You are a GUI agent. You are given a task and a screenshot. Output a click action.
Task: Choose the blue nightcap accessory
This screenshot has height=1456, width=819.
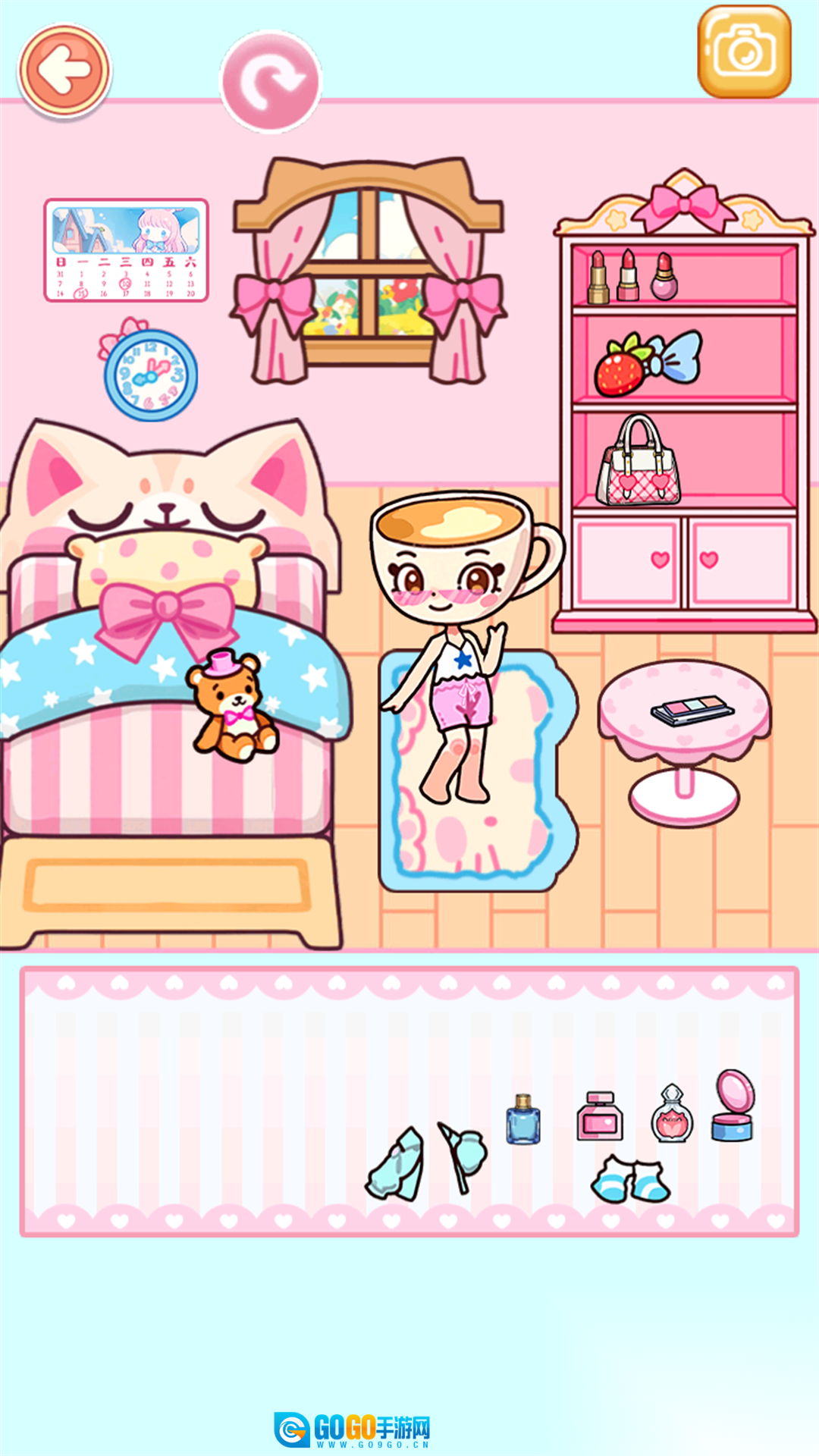pos(463,1155)
